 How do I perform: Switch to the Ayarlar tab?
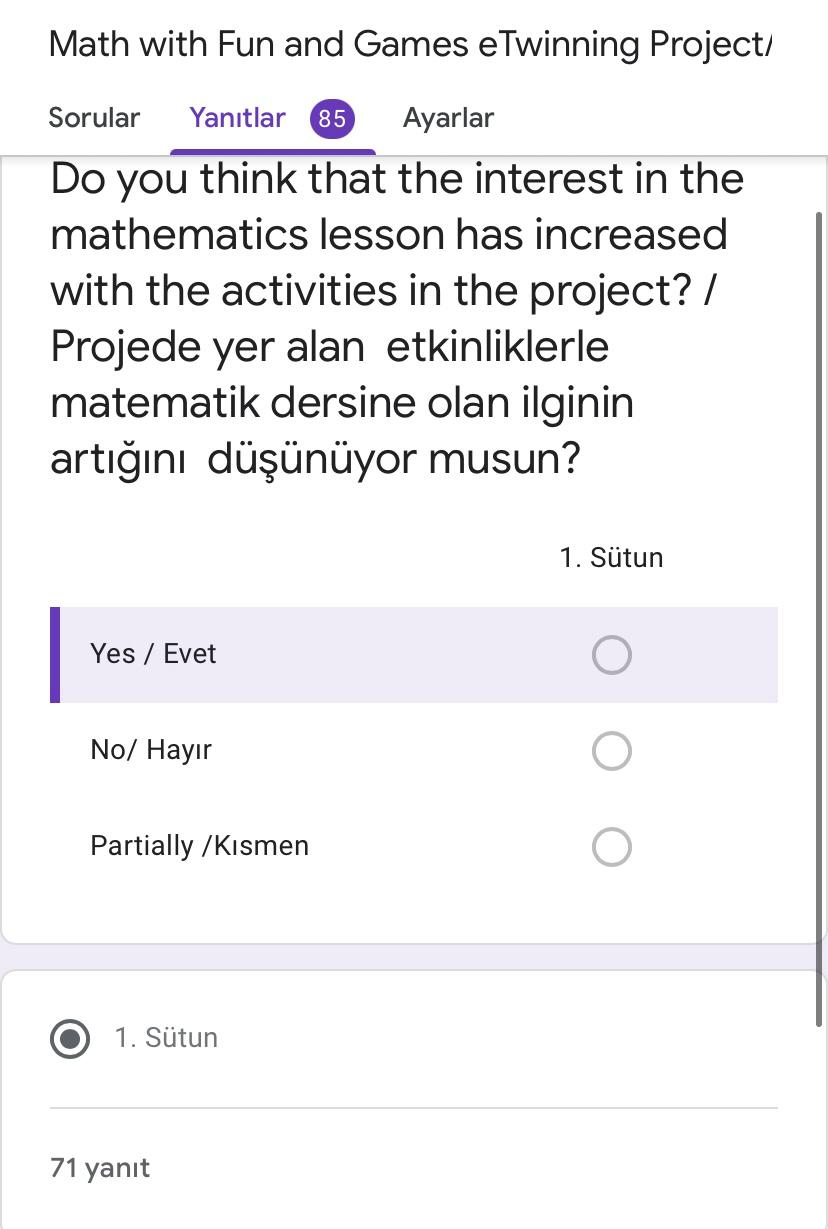click(448, 117)
